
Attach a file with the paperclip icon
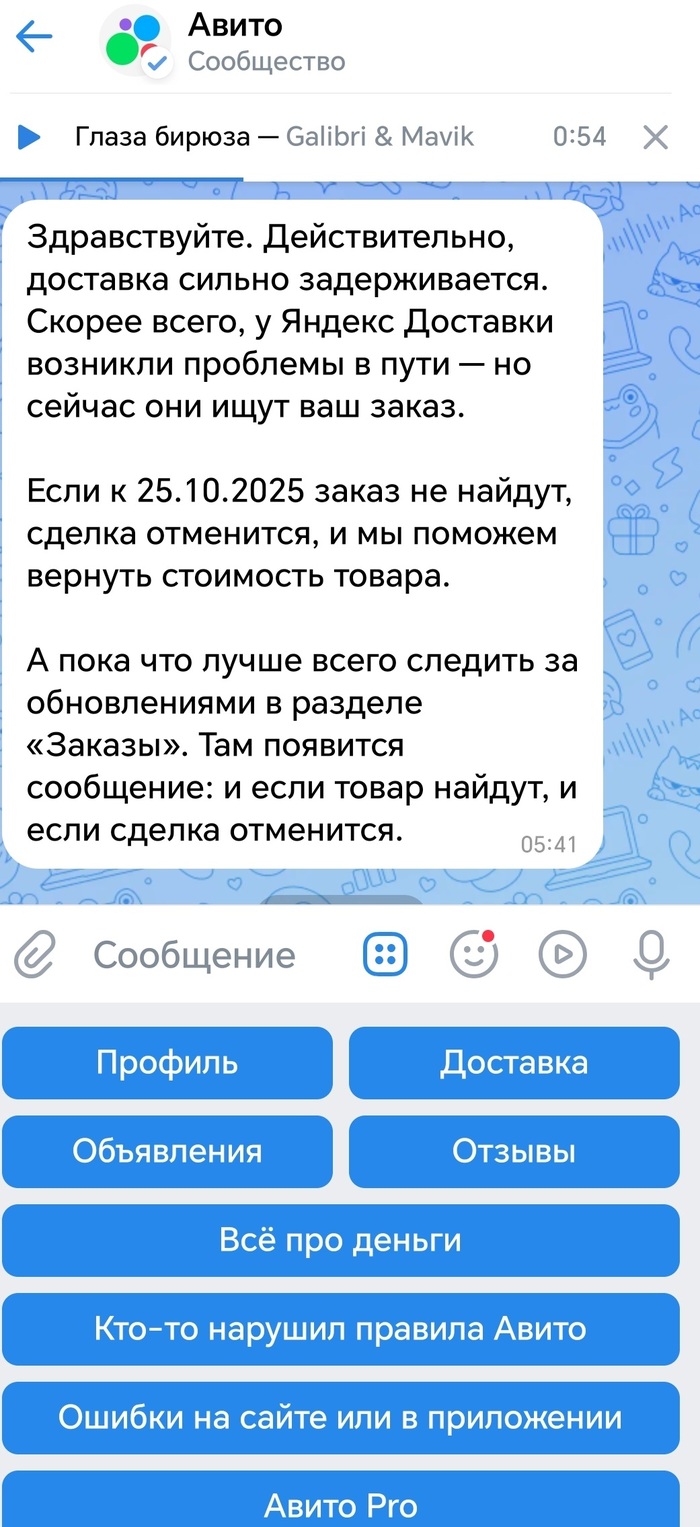click(35, 955)
